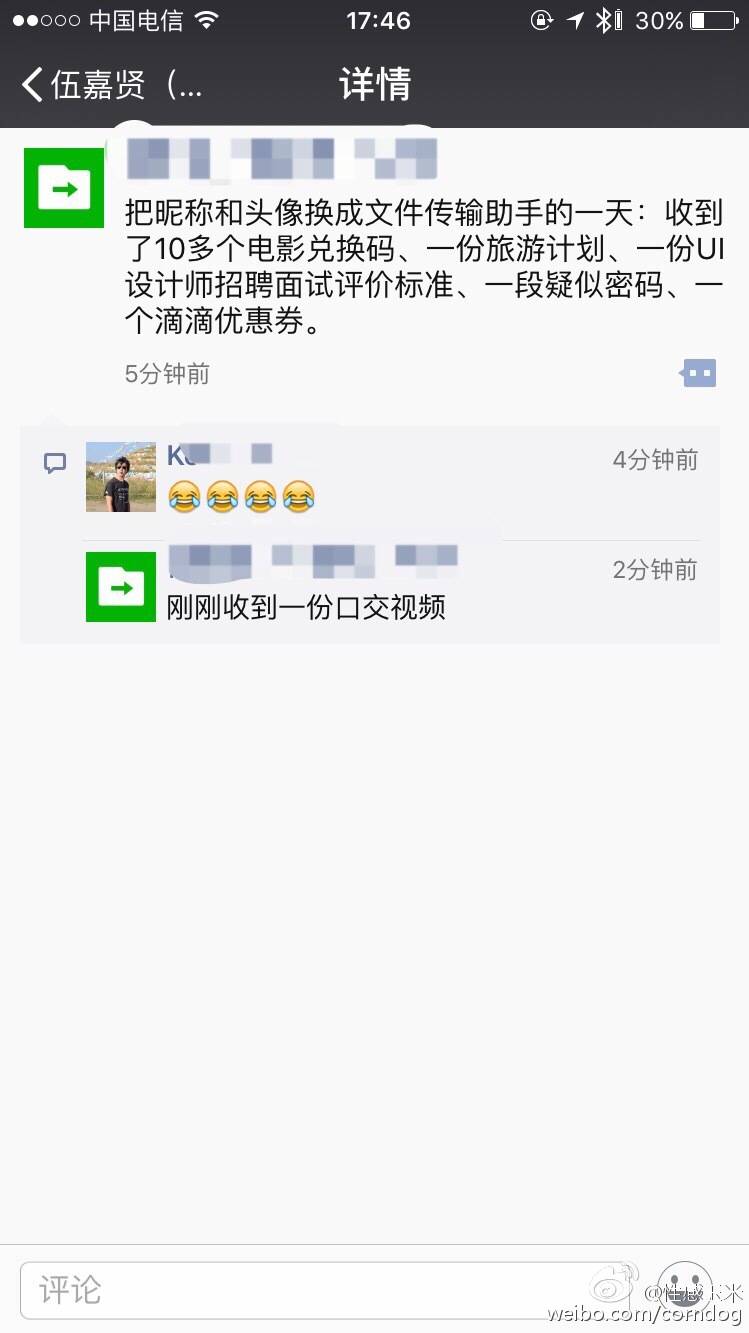Focus the 评论 input field
The height and width of the screenshot is (1333, 749).
(x=330, y=1289)
